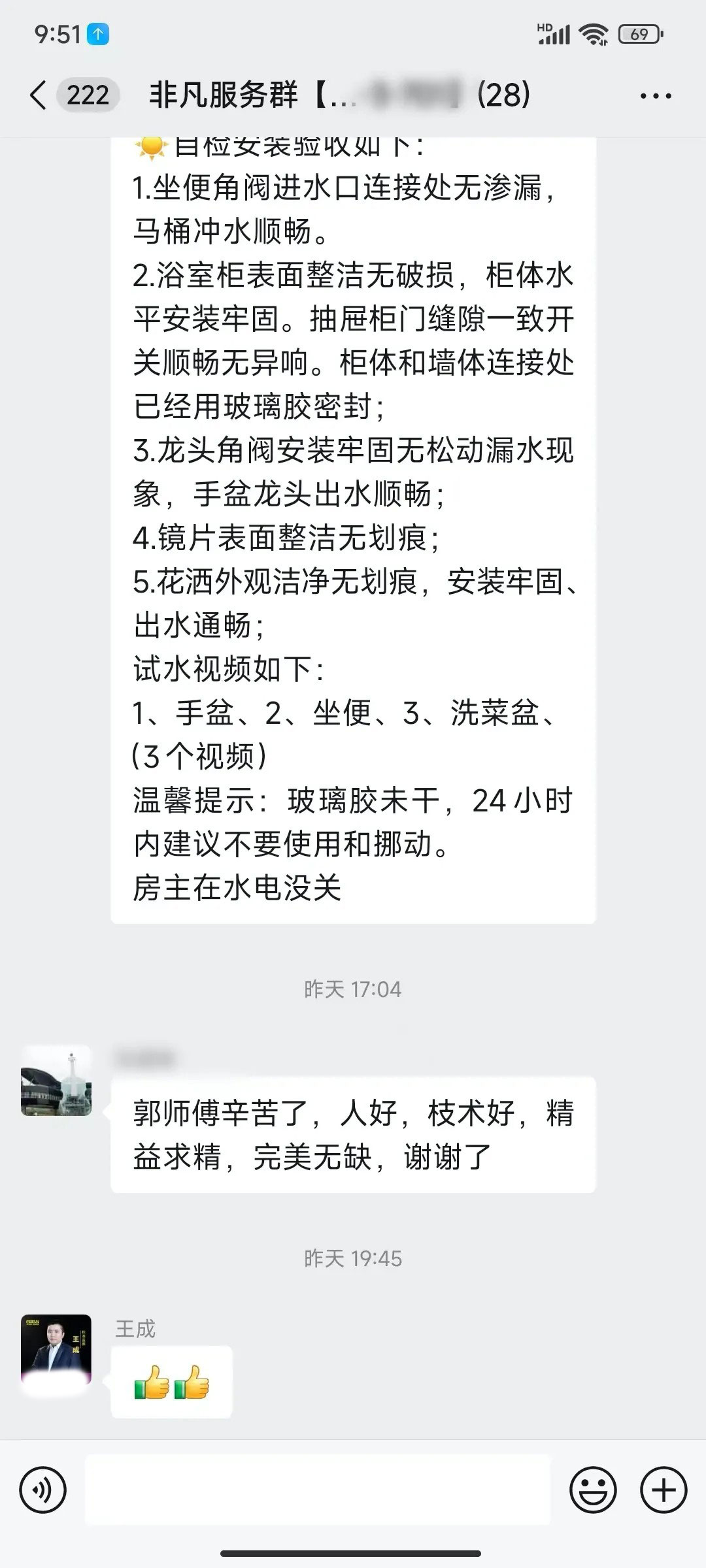
Task: Open avatar of sender praising 郭师傅
Action: tap(56, 1081)
